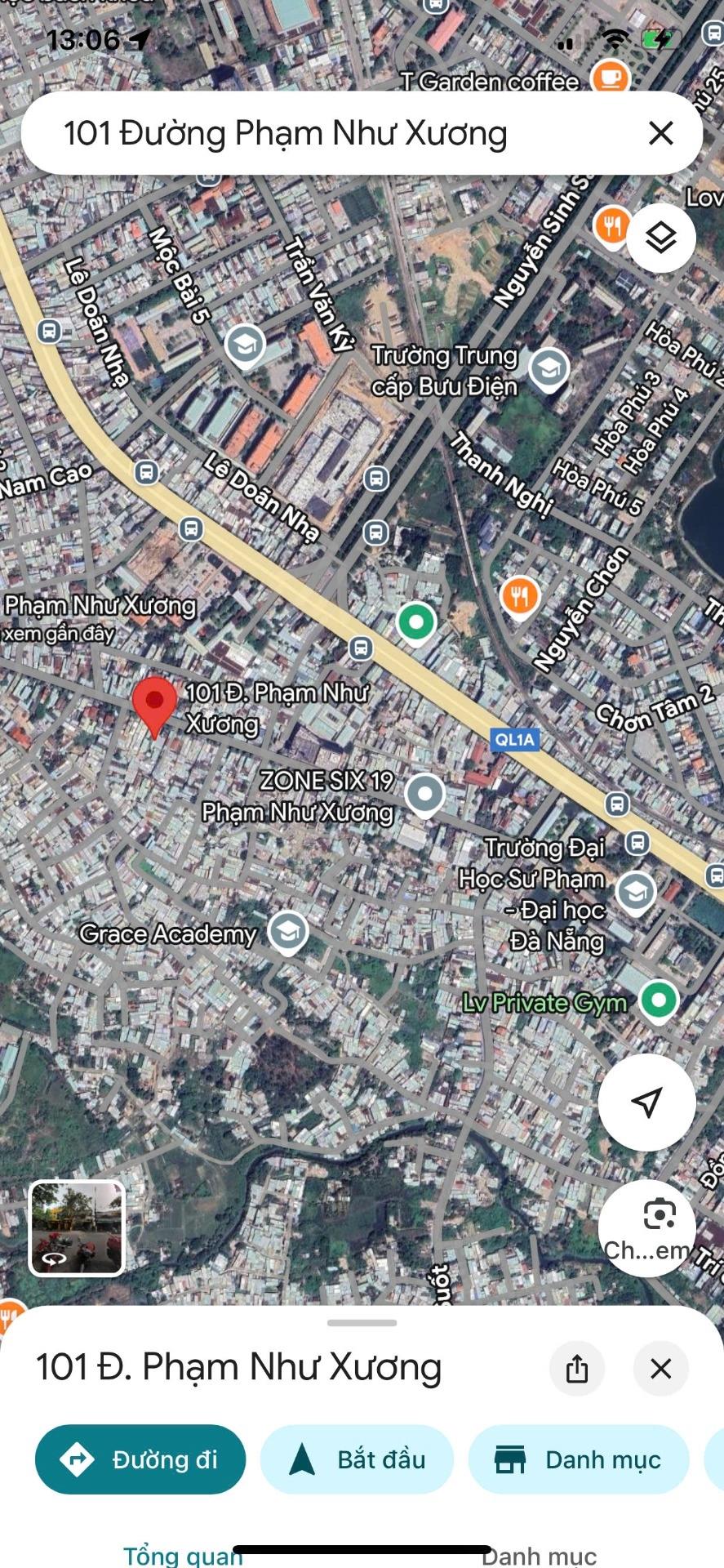Close the place details sheet

pyautogui.click(x=660, y=1368)
